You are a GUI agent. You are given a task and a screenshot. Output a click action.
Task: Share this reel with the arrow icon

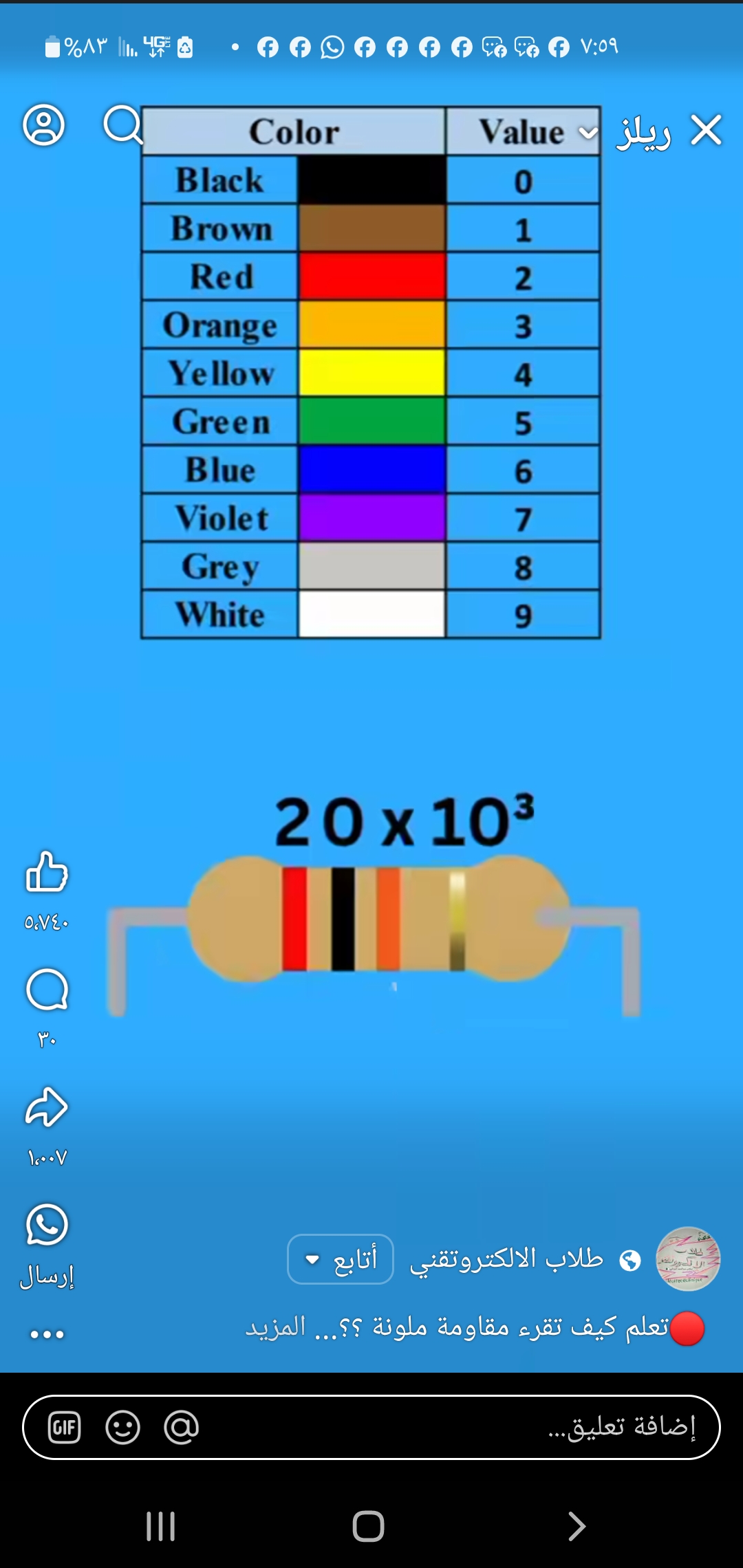click(x=47, y=1107)
